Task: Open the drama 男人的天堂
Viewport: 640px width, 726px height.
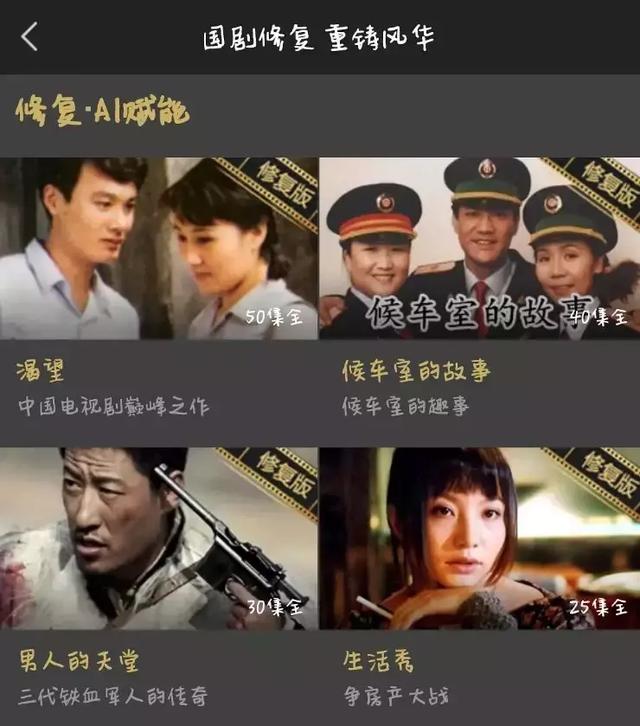Action: pos(159,538)
